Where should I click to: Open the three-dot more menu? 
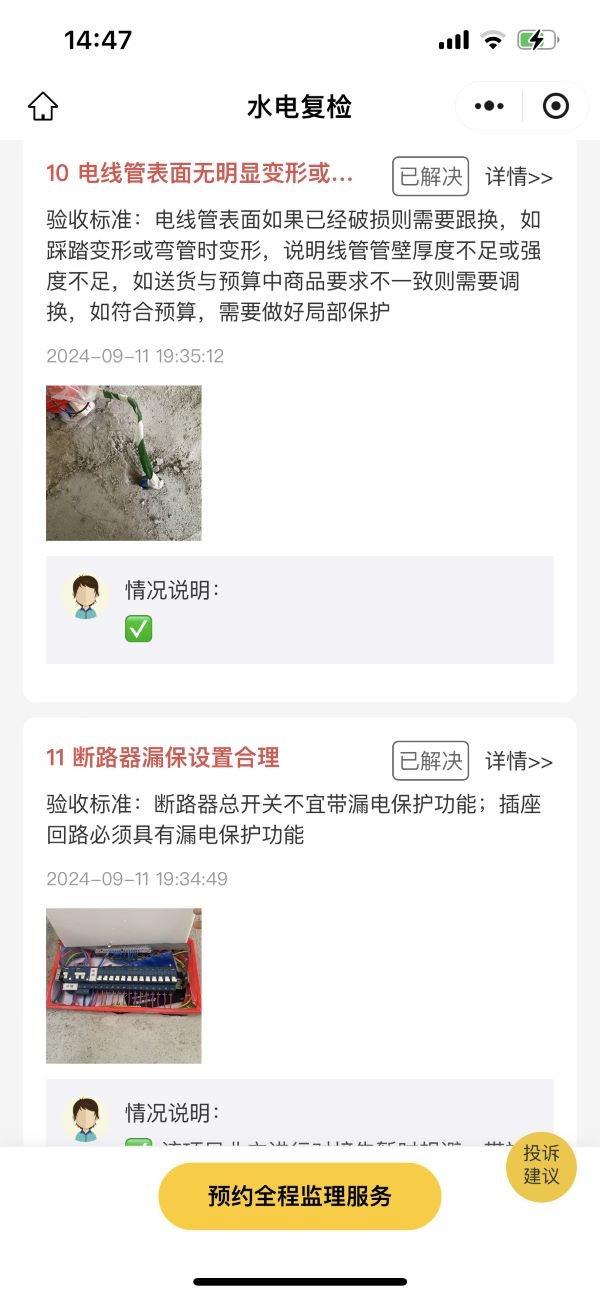[489, 106]
